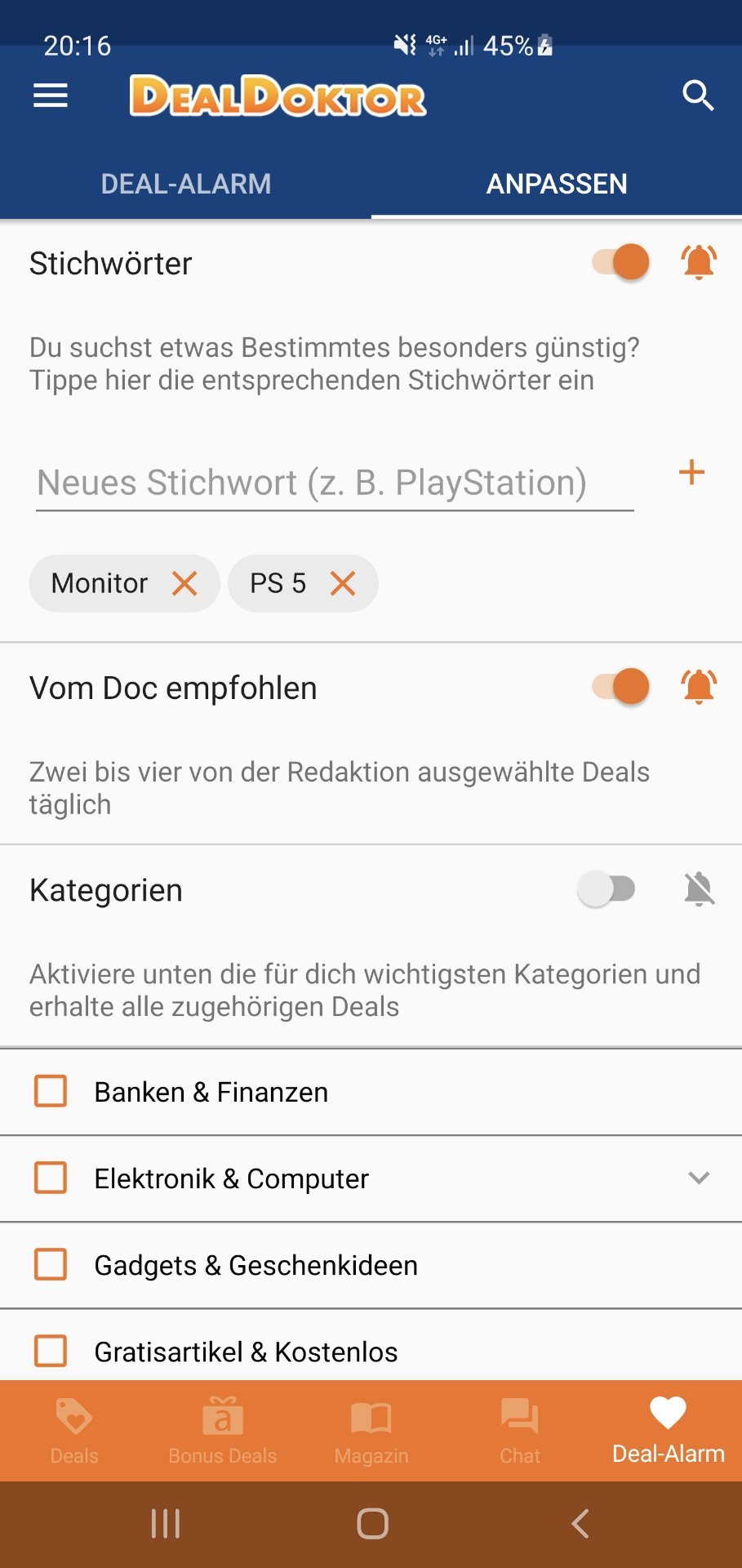Go back with system back button

pyautogui.click(x=580, y=1524)
